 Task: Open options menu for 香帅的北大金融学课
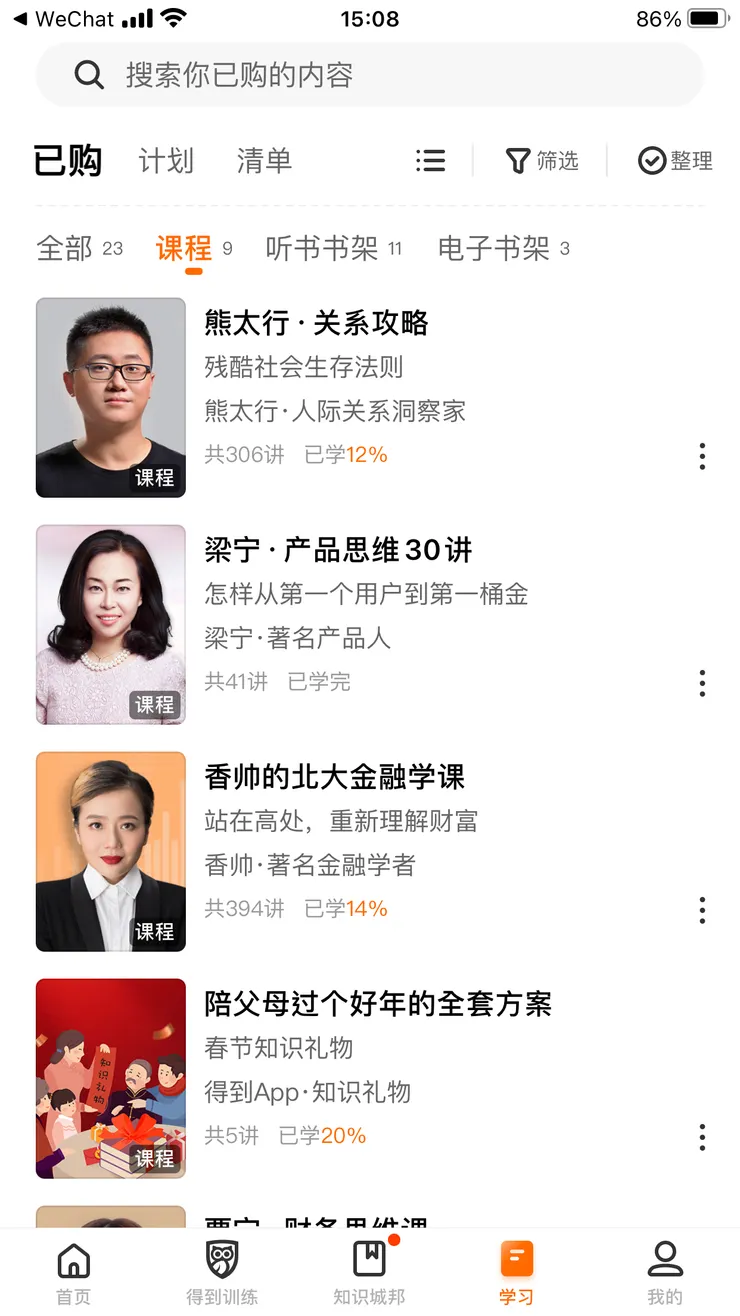coord(702,910)
